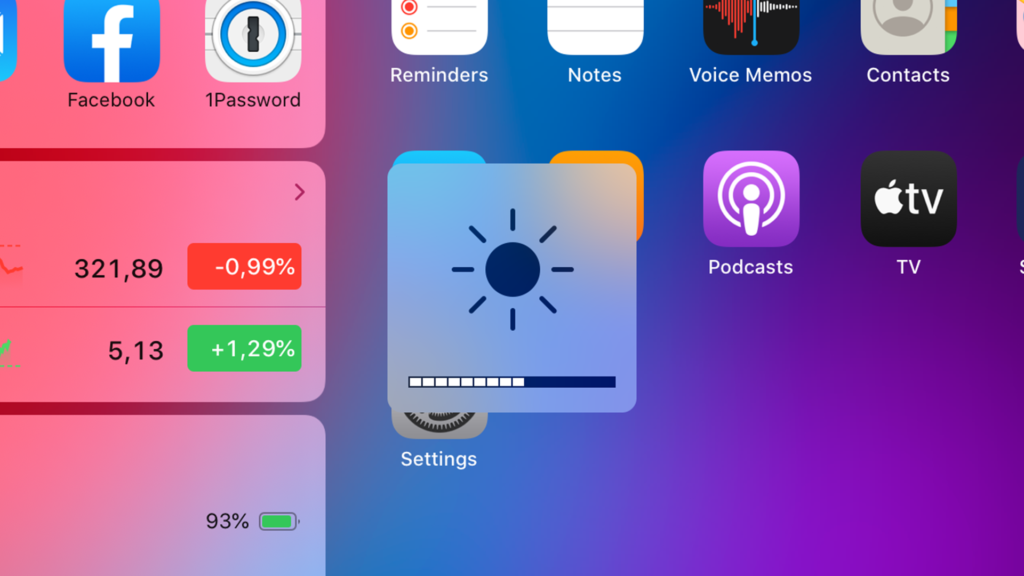Launch 1Password

pyautogui.click(x=253, y=42)
